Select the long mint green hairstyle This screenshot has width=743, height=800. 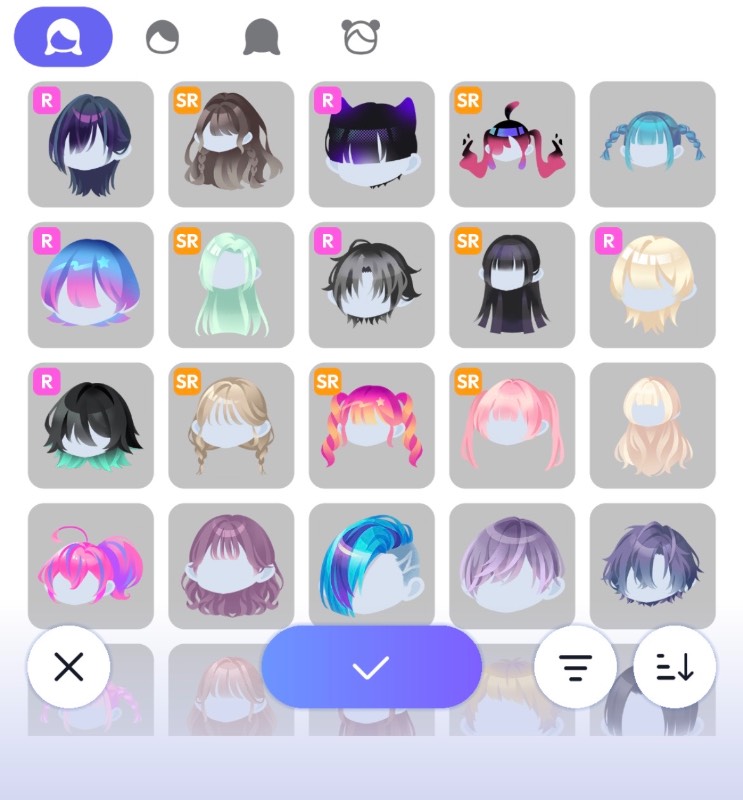(231, 285)
